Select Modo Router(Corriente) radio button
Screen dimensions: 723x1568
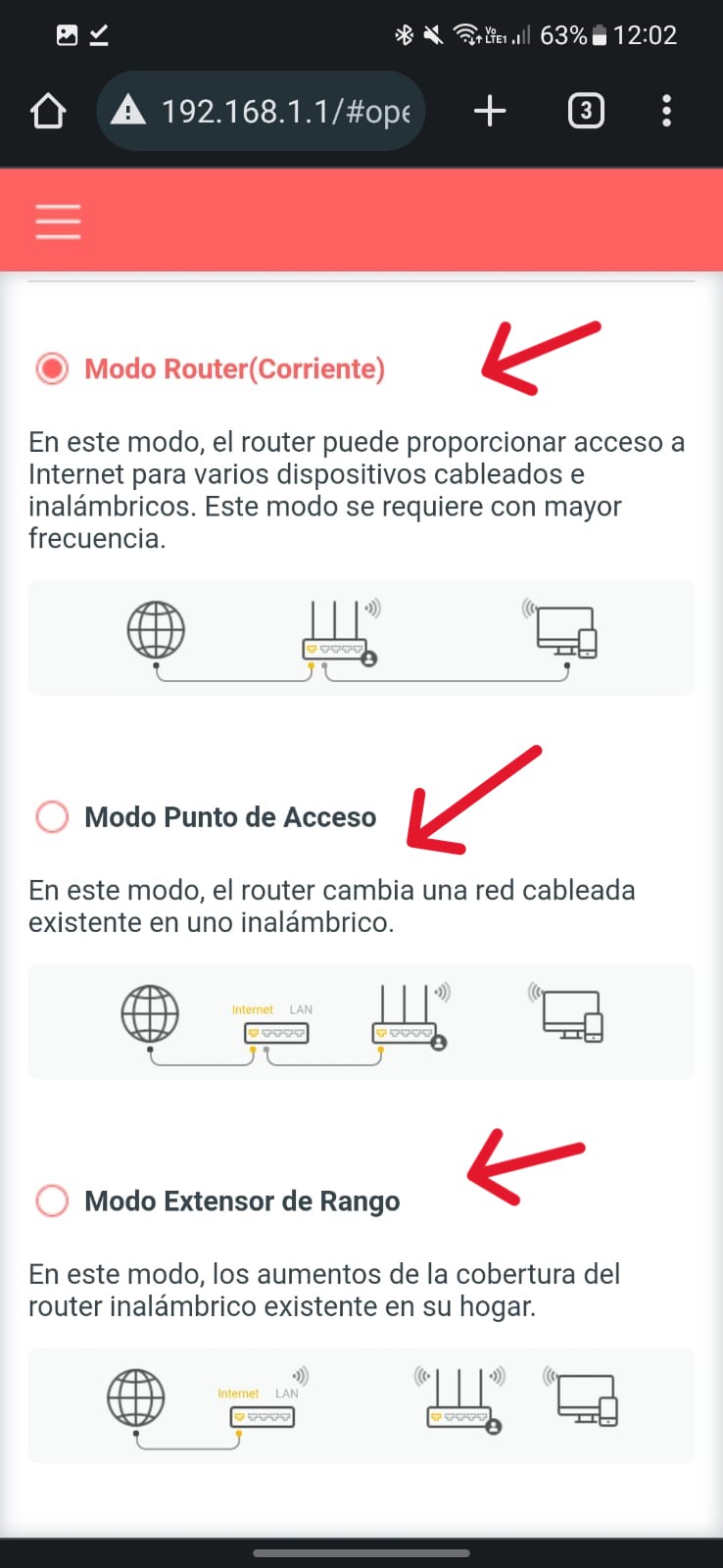[x=52, y=368]
